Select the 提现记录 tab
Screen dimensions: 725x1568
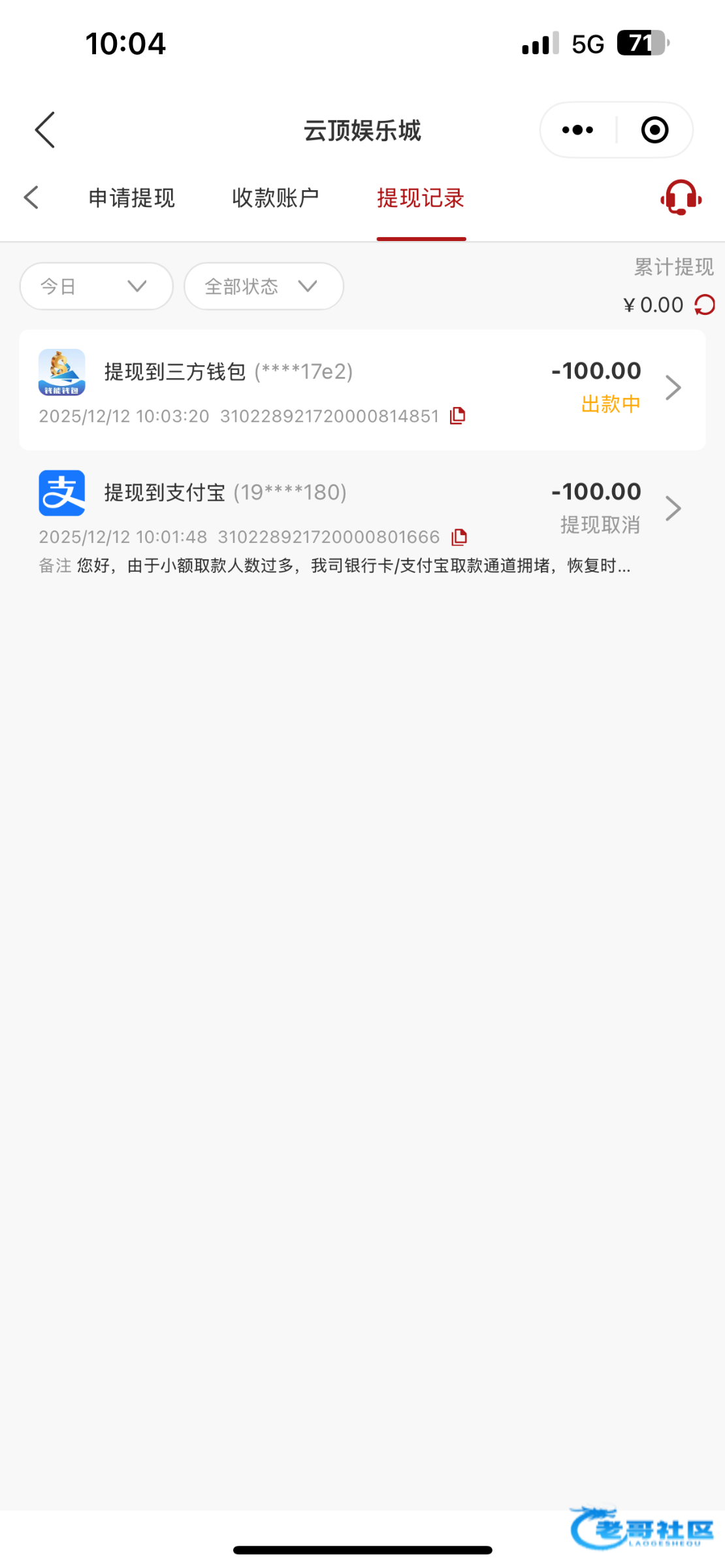point(421,198)
